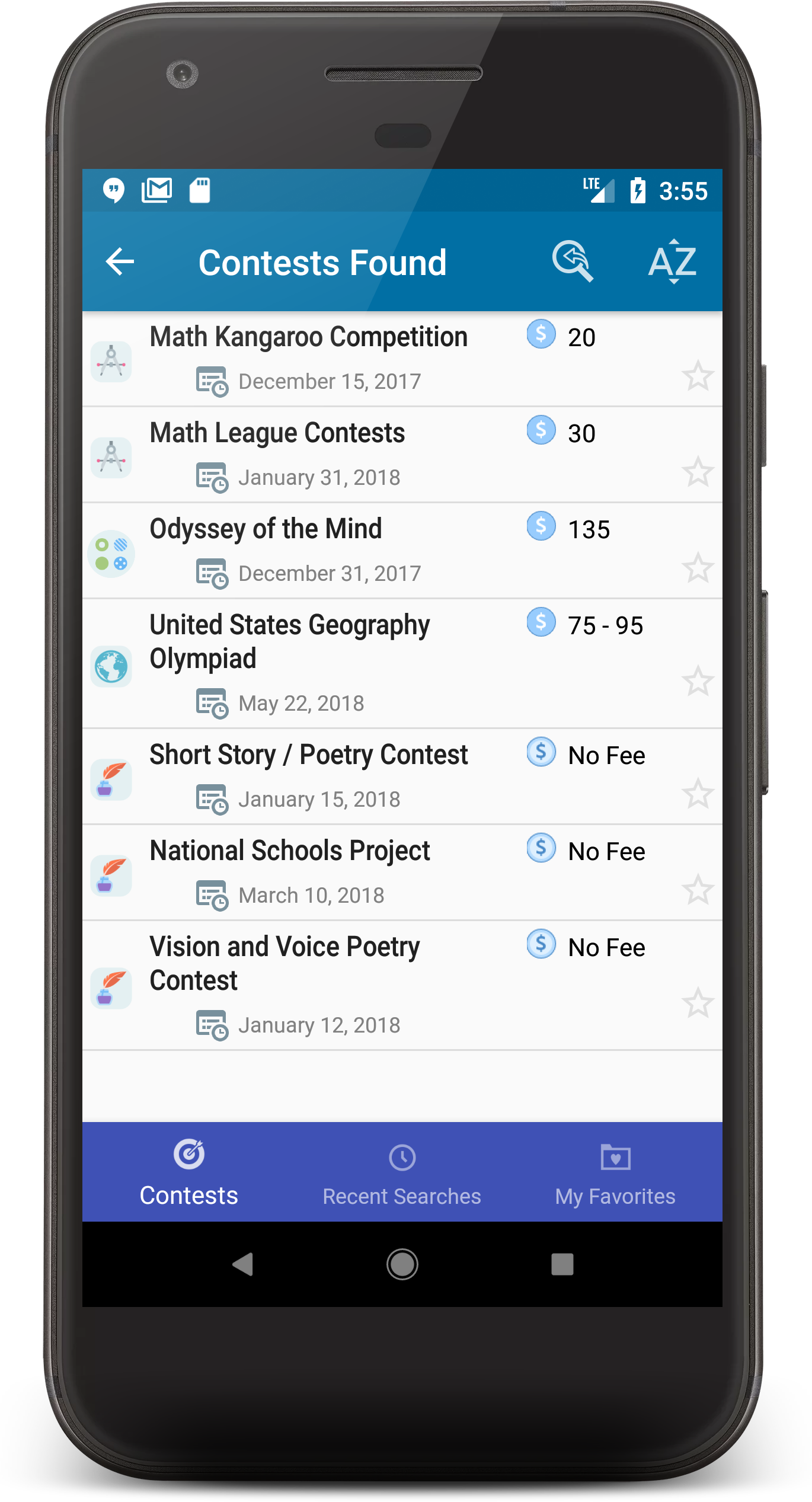View Odyssey of the Mind contest
This screenshot has width=812, height=1502.
click(266, 529)
